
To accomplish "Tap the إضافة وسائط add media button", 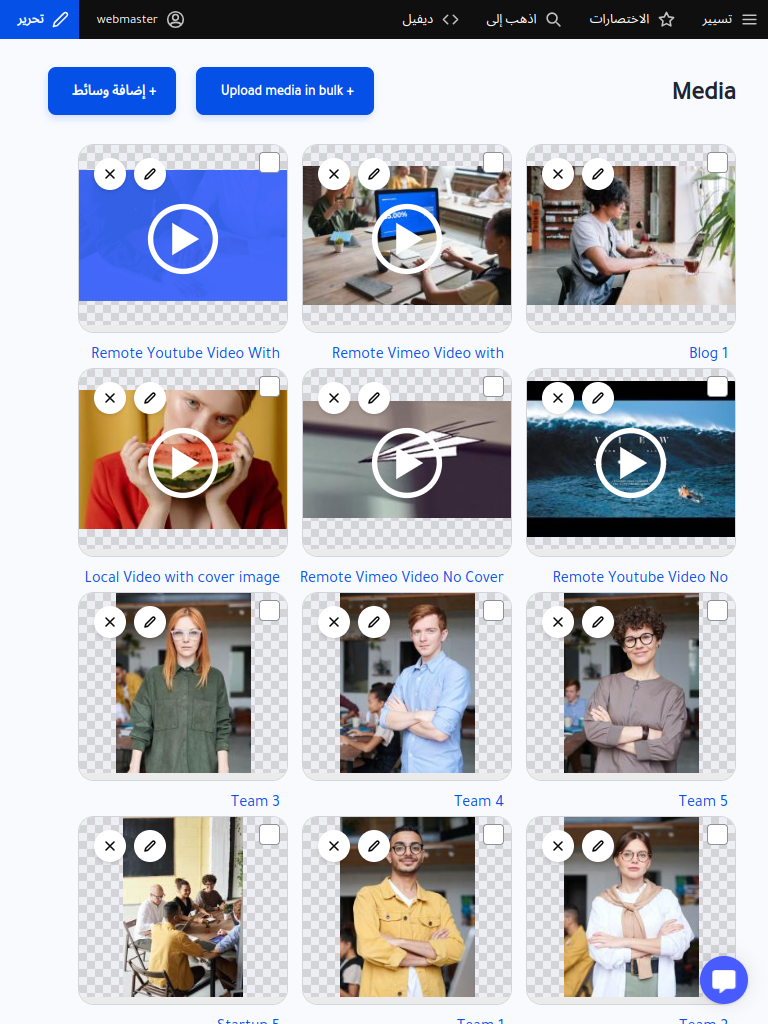I will coord(112,91).
